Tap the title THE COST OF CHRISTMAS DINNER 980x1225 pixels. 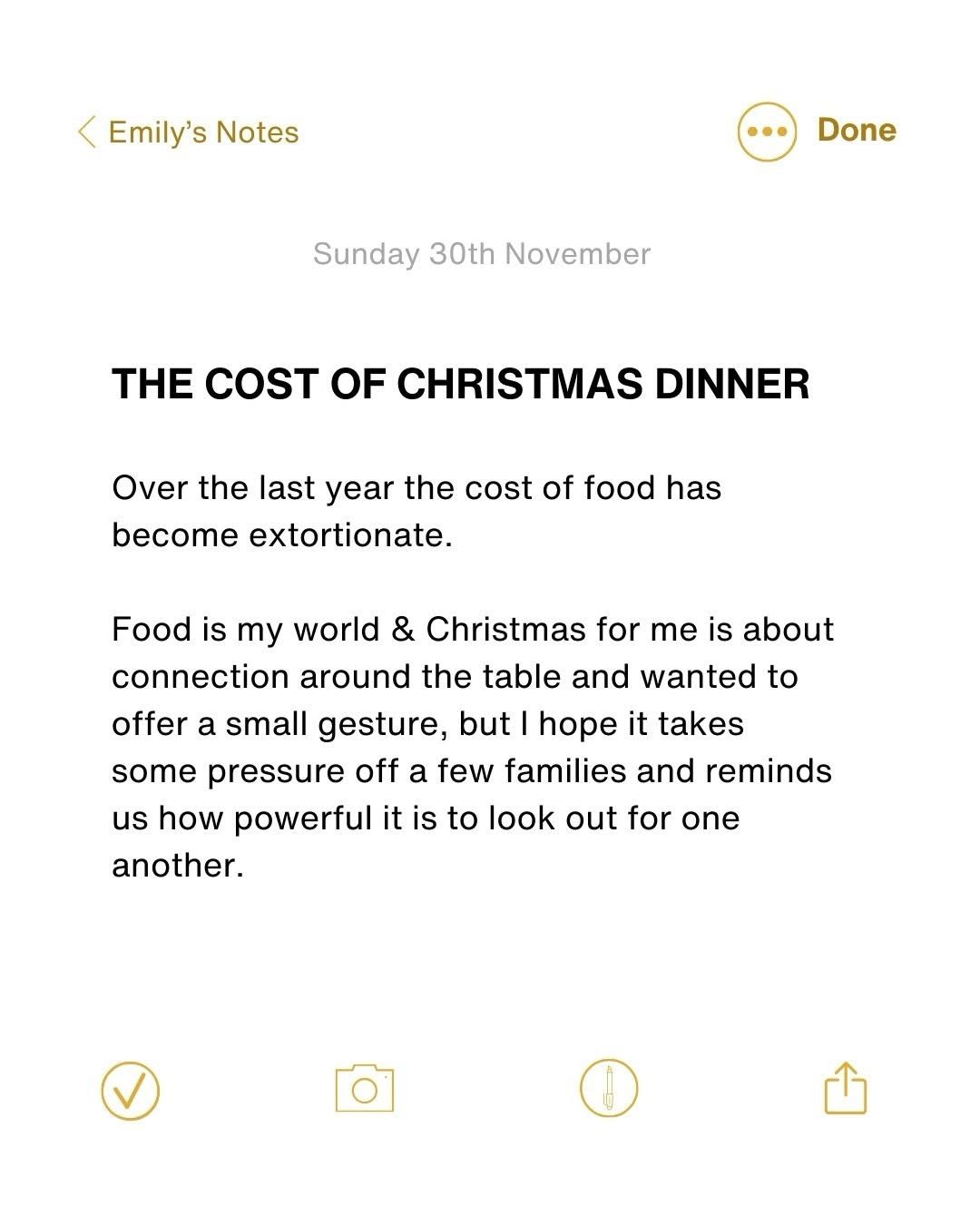pyautogui.click(x=463, y=385)
